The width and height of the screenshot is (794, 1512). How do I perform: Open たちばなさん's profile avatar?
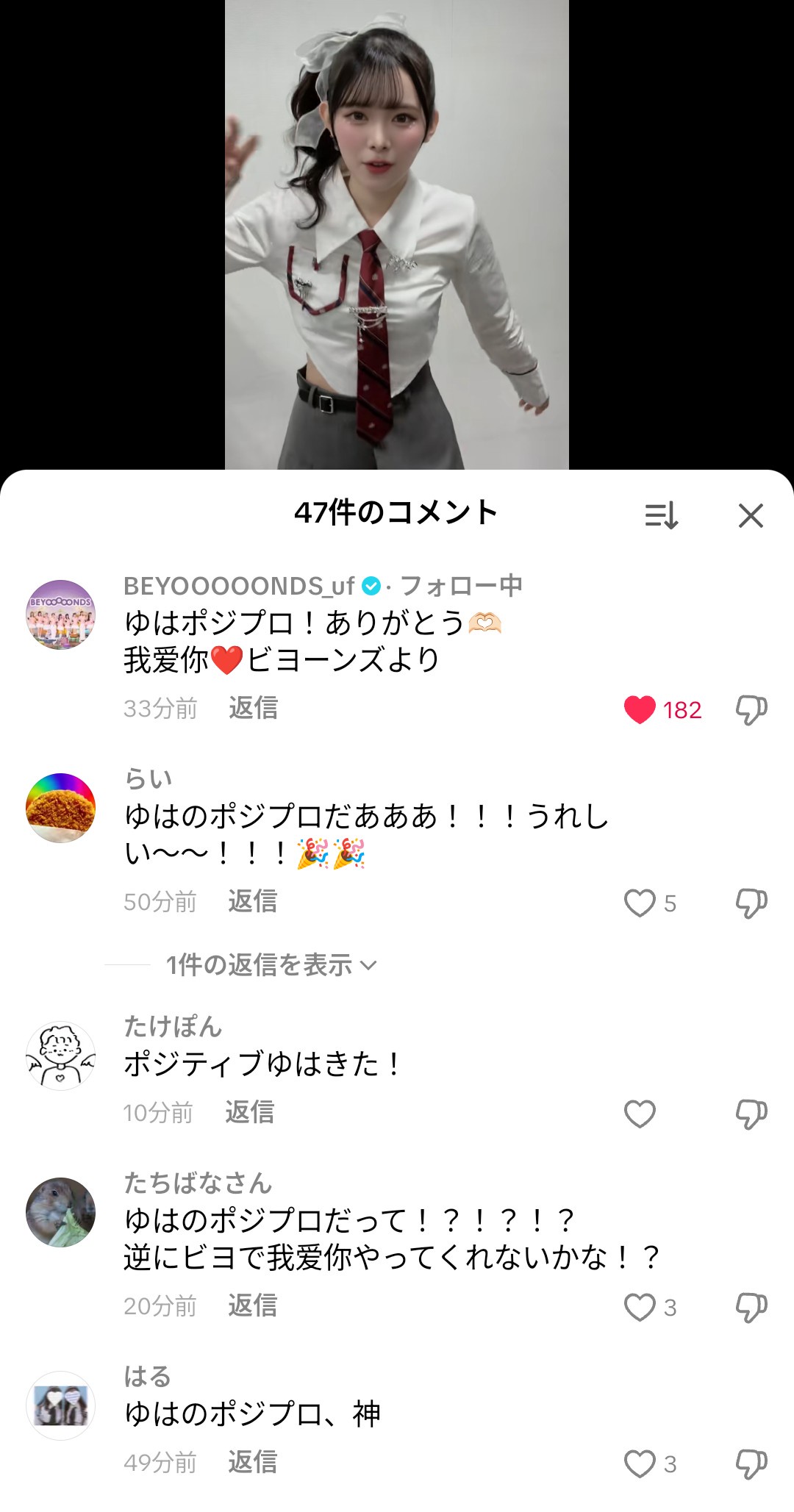click(x=61, y=1212)
